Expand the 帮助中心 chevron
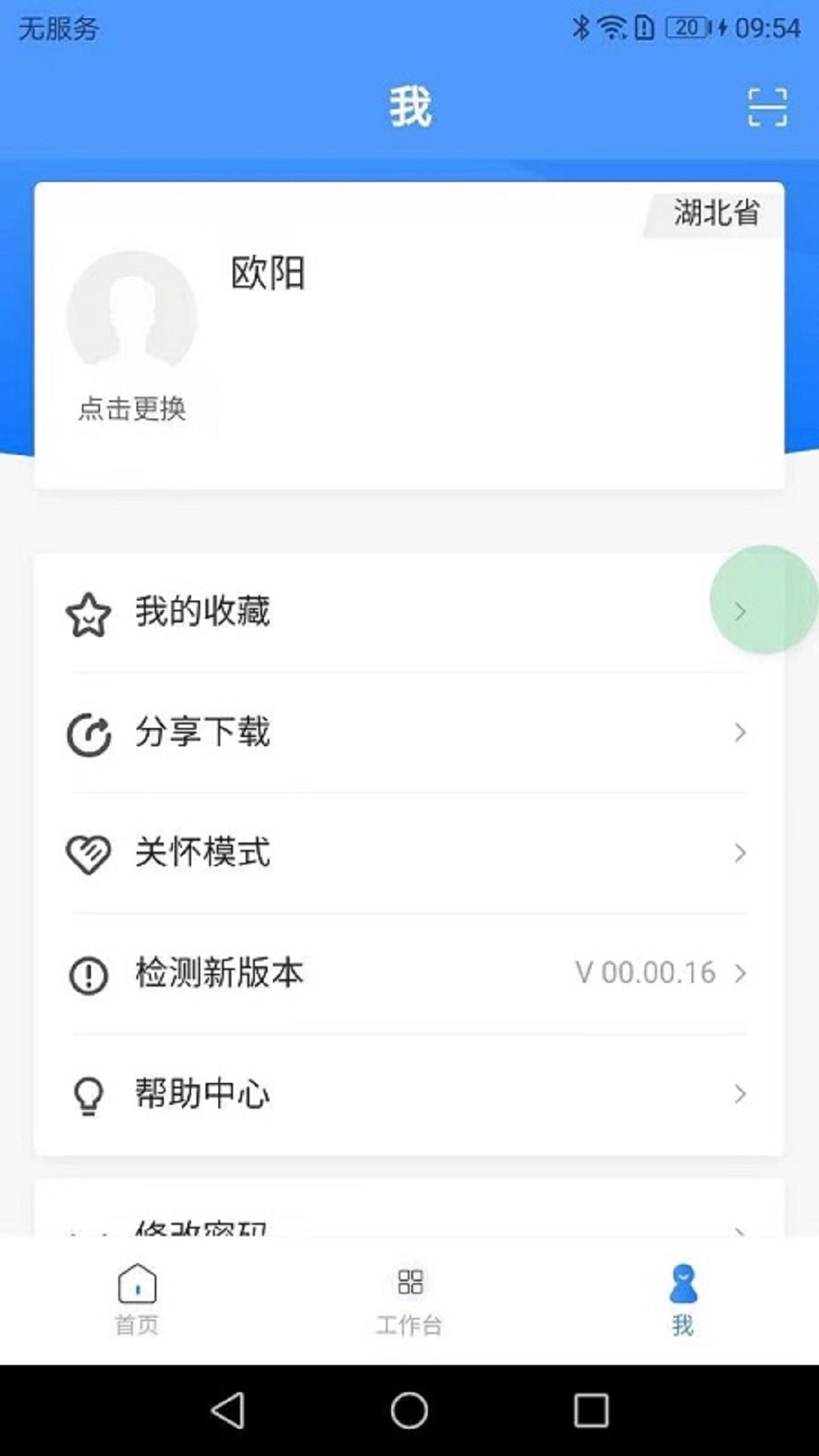 pos(739,1093)
